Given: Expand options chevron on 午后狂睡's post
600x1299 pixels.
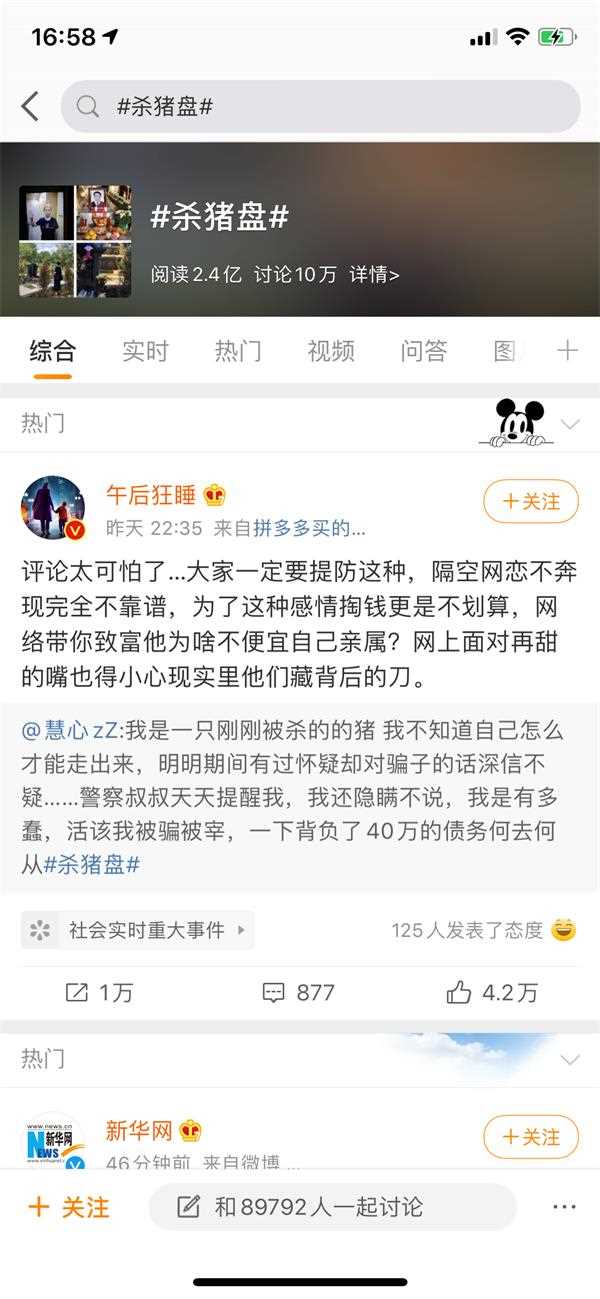Looking at the screenshot, I should point(570,425).
